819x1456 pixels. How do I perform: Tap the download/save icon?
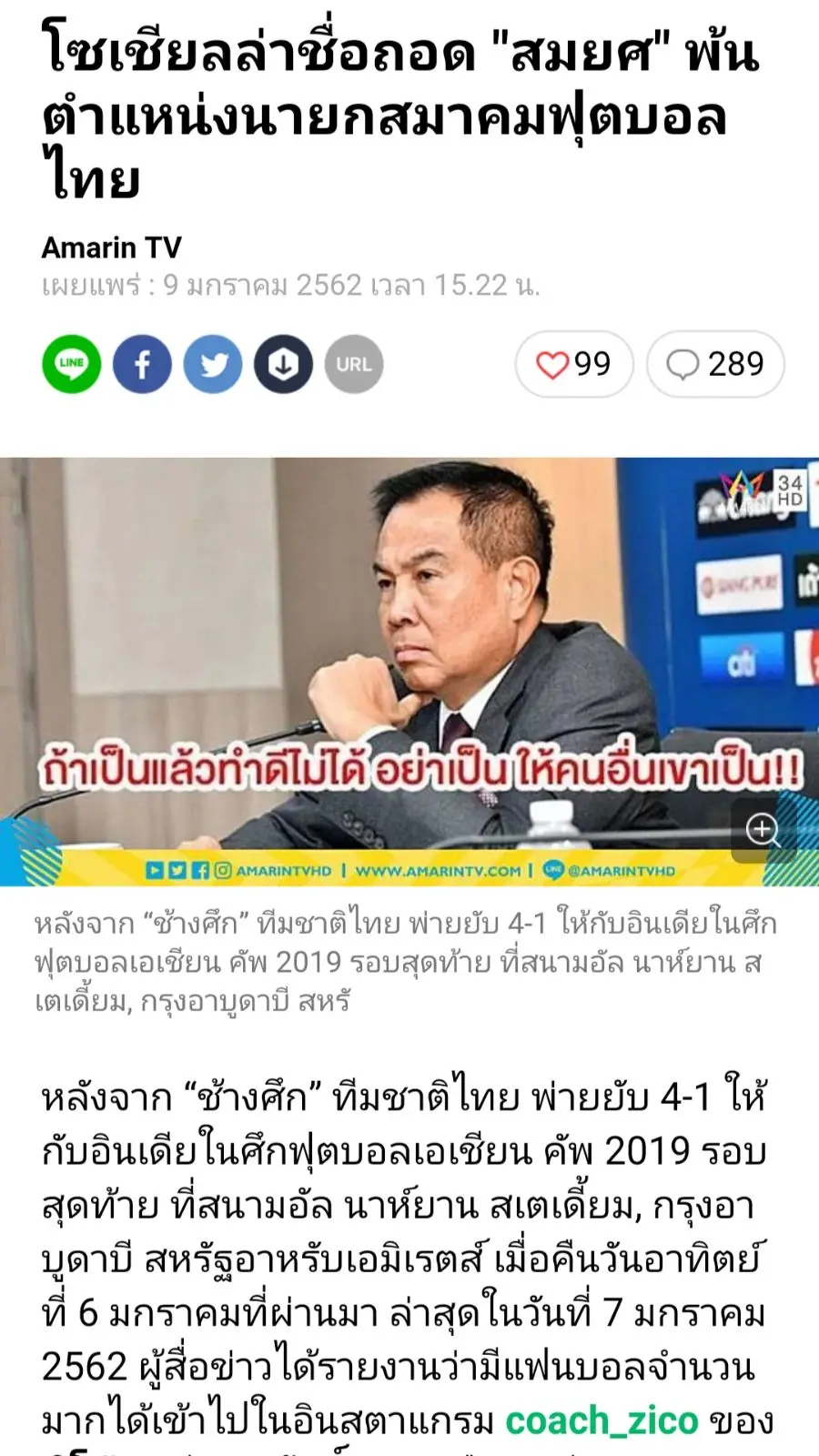click(283, 364)
